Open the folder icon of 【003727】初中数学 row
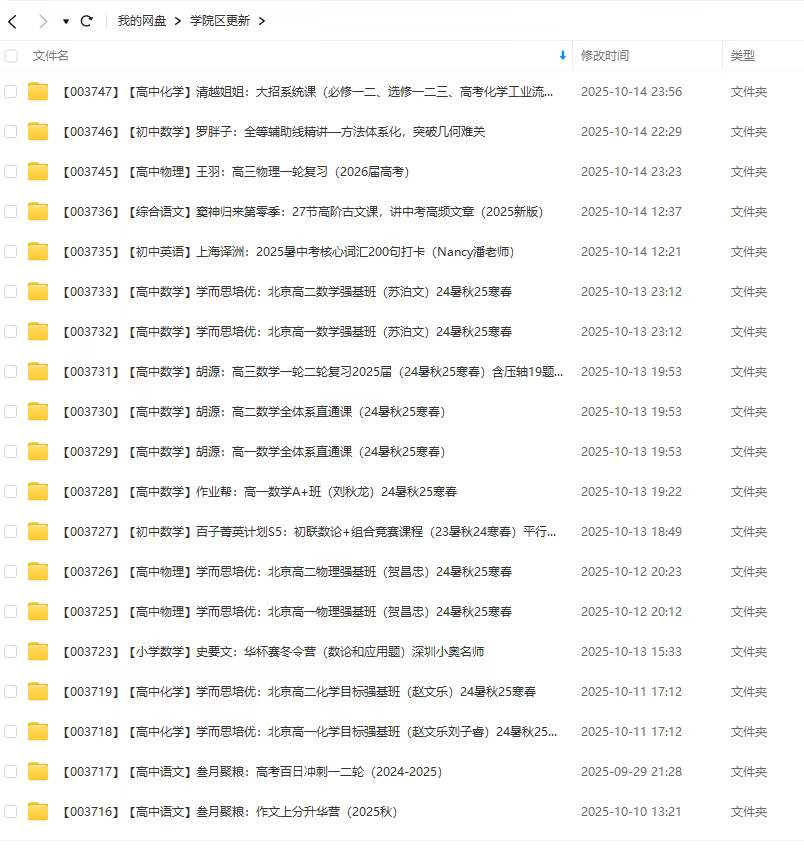The image size is (804, 852). (x=39, y=531)
